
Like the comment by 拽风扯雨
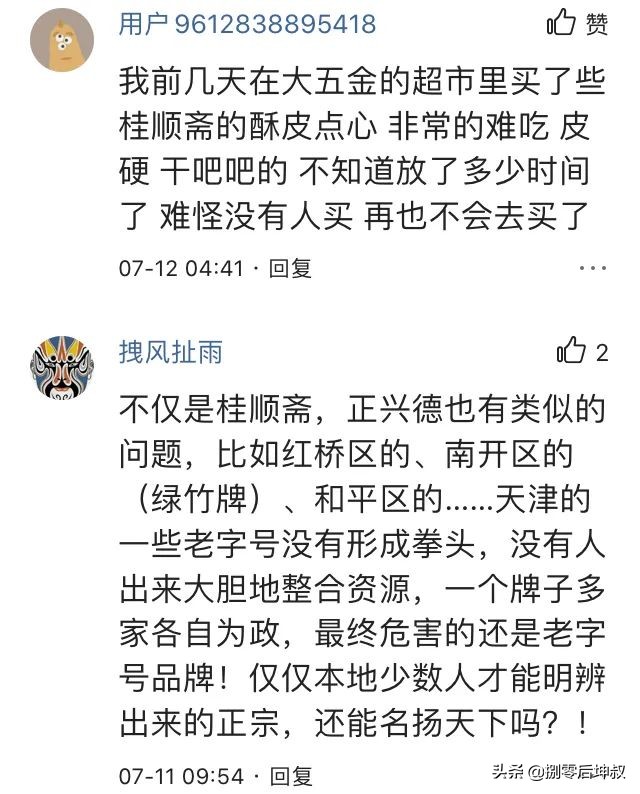pyautogui.click(x=572, y=351)
